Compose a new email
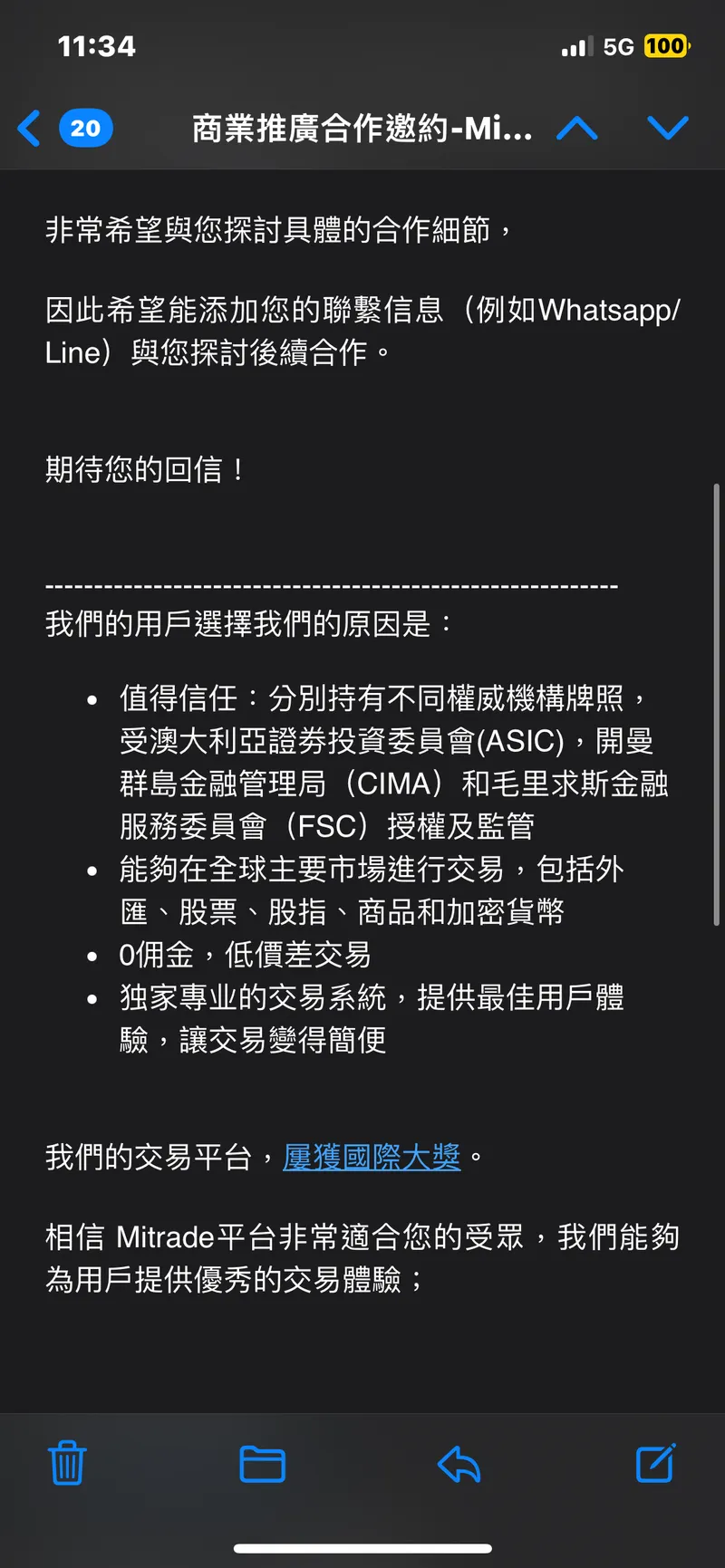The image size is (725, 1568). click(x=655, y=1463)
